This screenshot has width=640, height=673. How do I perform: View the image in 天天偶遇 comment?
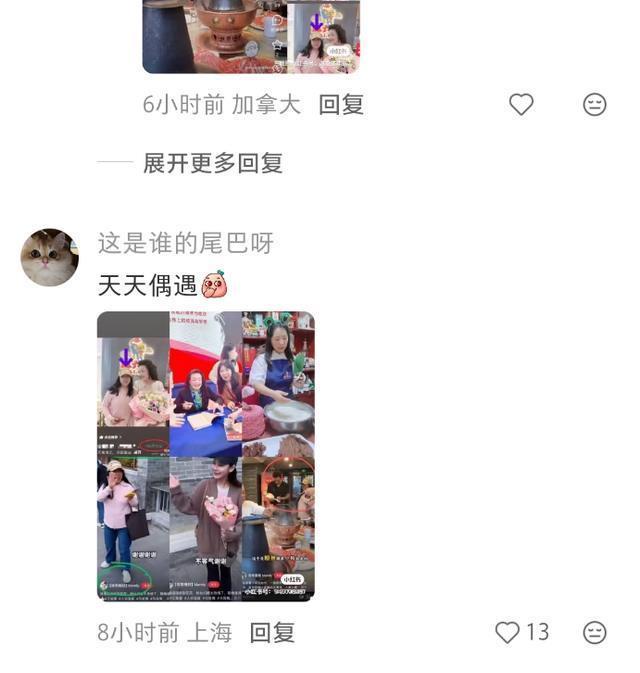pyautogui.click(x=205, y=455)
